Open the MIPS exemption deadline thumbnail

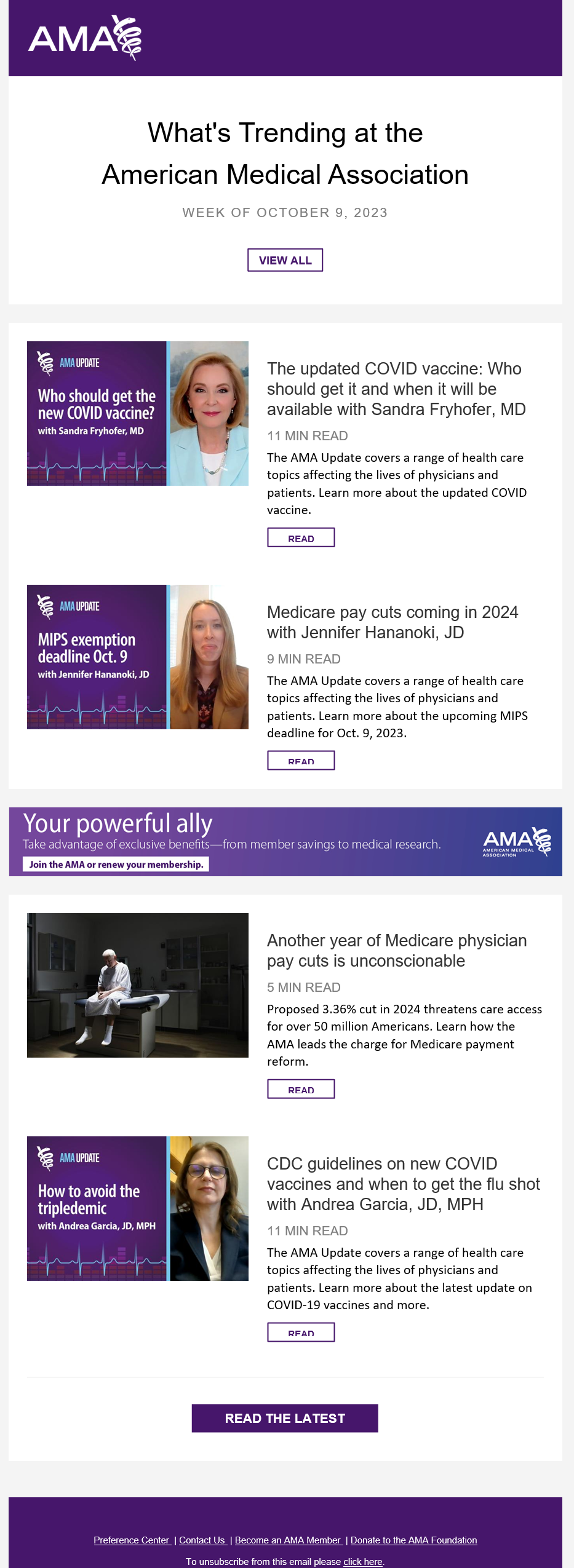[137, 657]
